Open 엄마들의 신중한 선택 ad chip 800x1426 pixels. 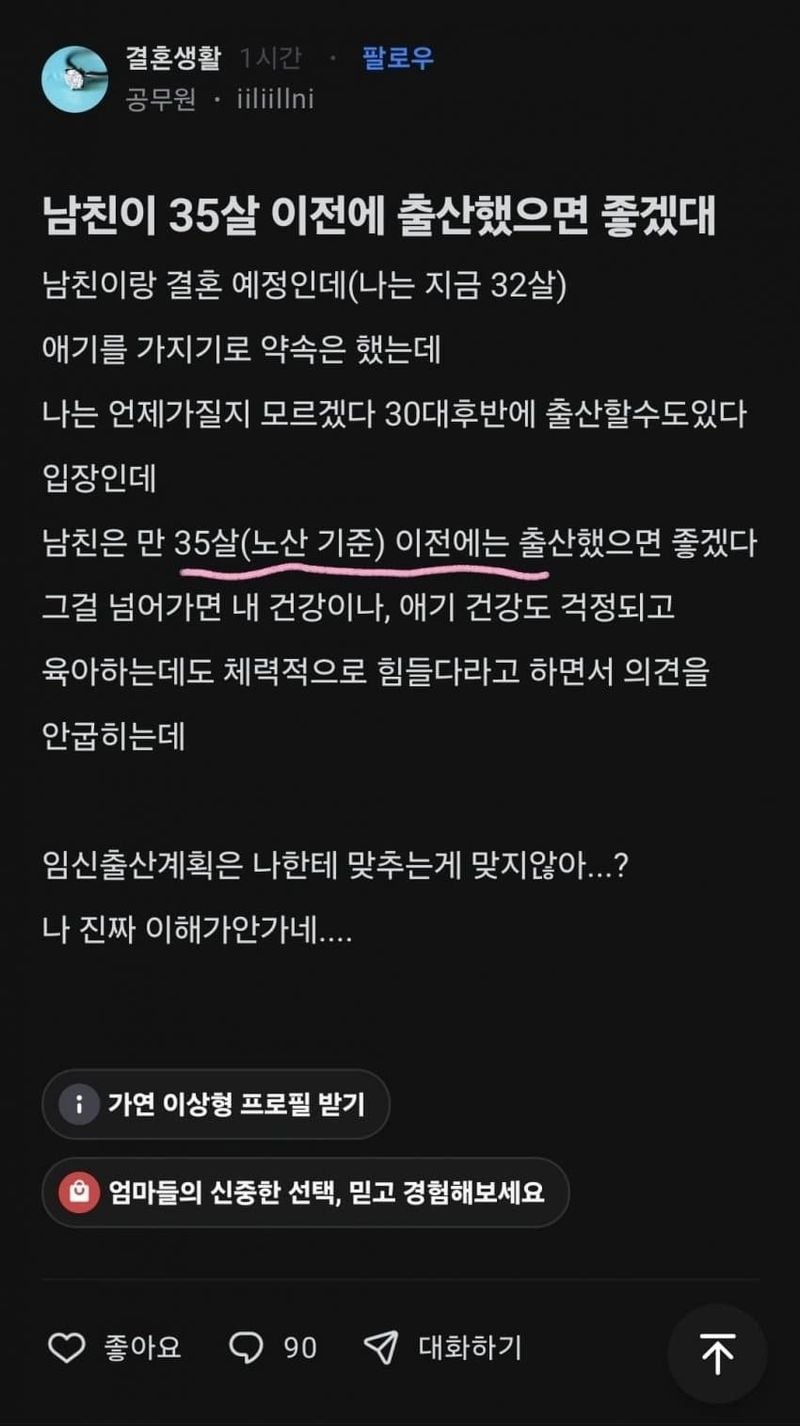pyautogui.click(x=306, y=1192)
